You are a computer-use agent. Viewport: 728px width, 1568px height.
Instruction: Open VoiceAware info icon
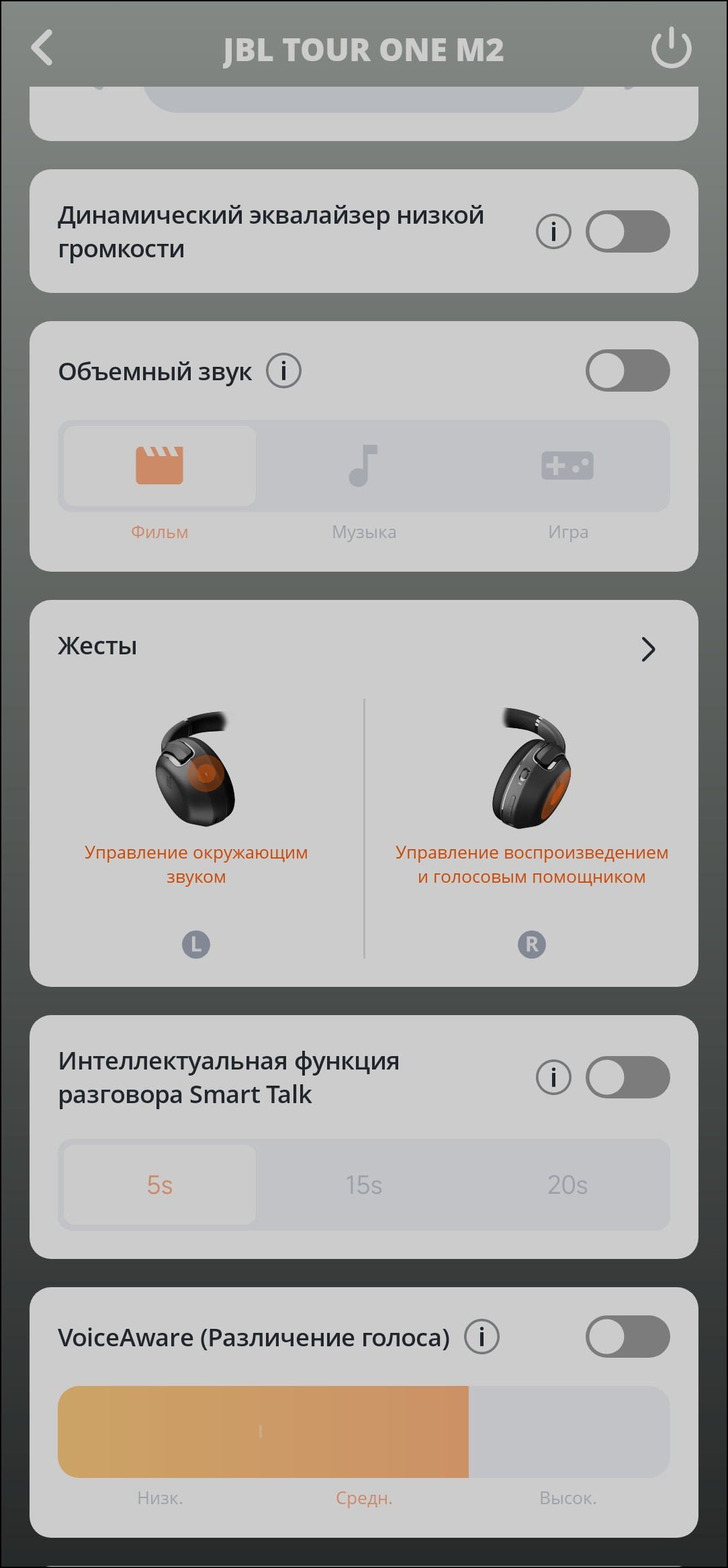coord(482,1337)
